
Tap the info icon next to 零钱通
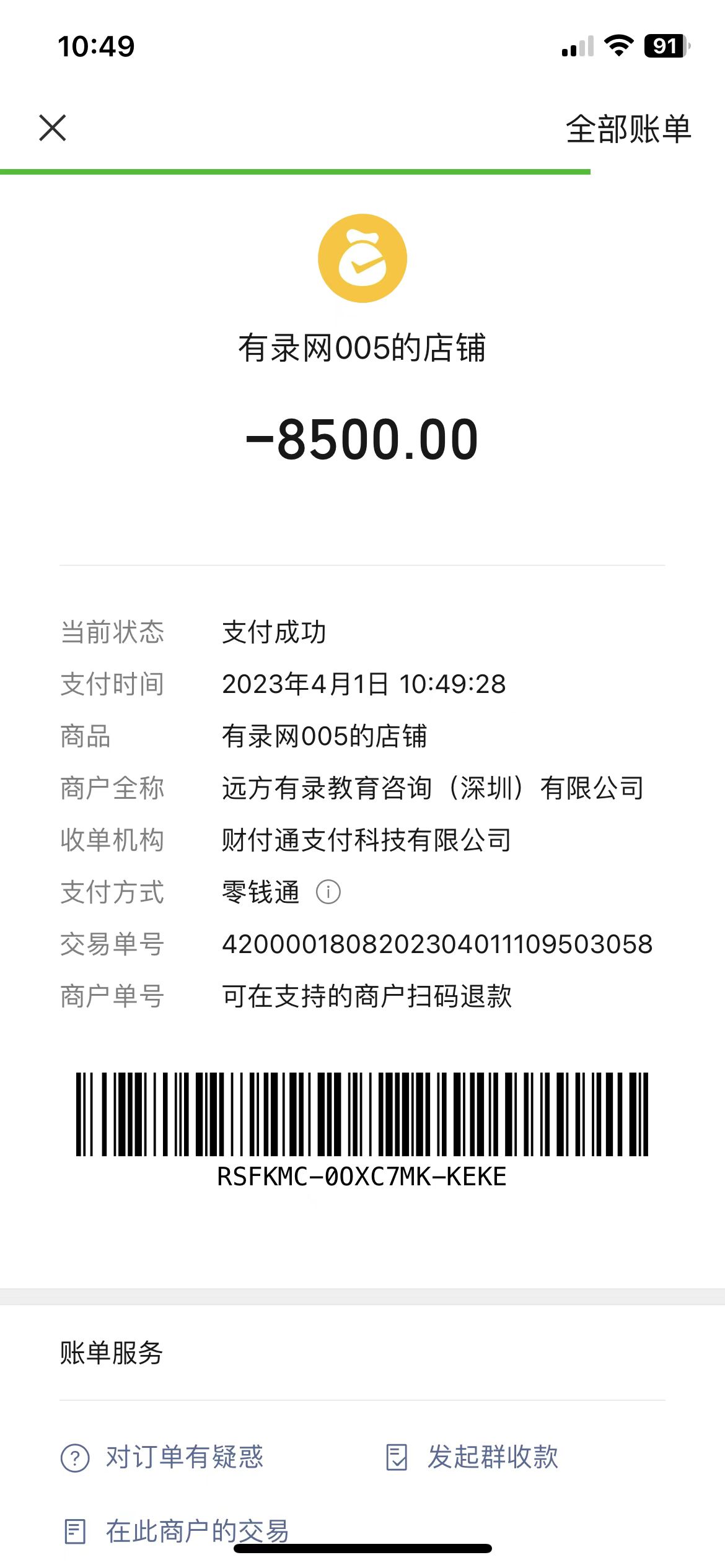(x=328, y=892)
